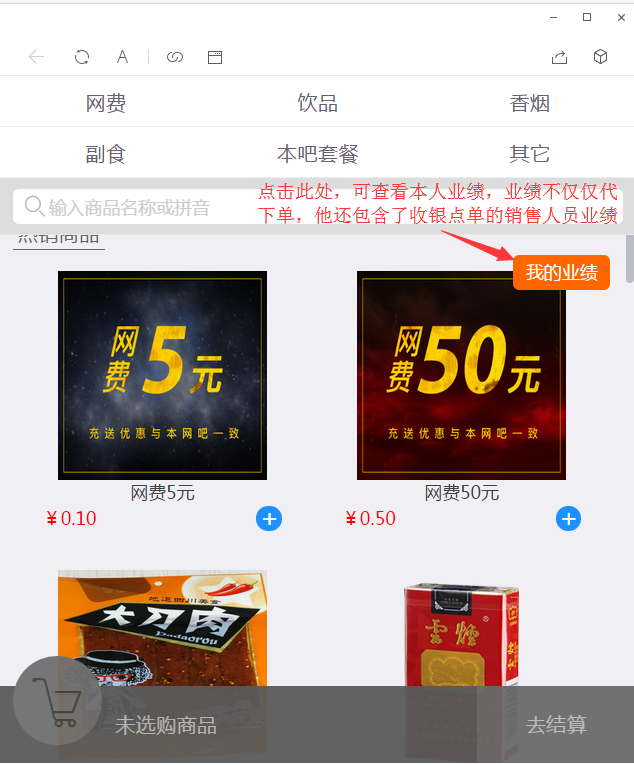
Task: Go back with the arrow icon
Action: coord(37,57)
